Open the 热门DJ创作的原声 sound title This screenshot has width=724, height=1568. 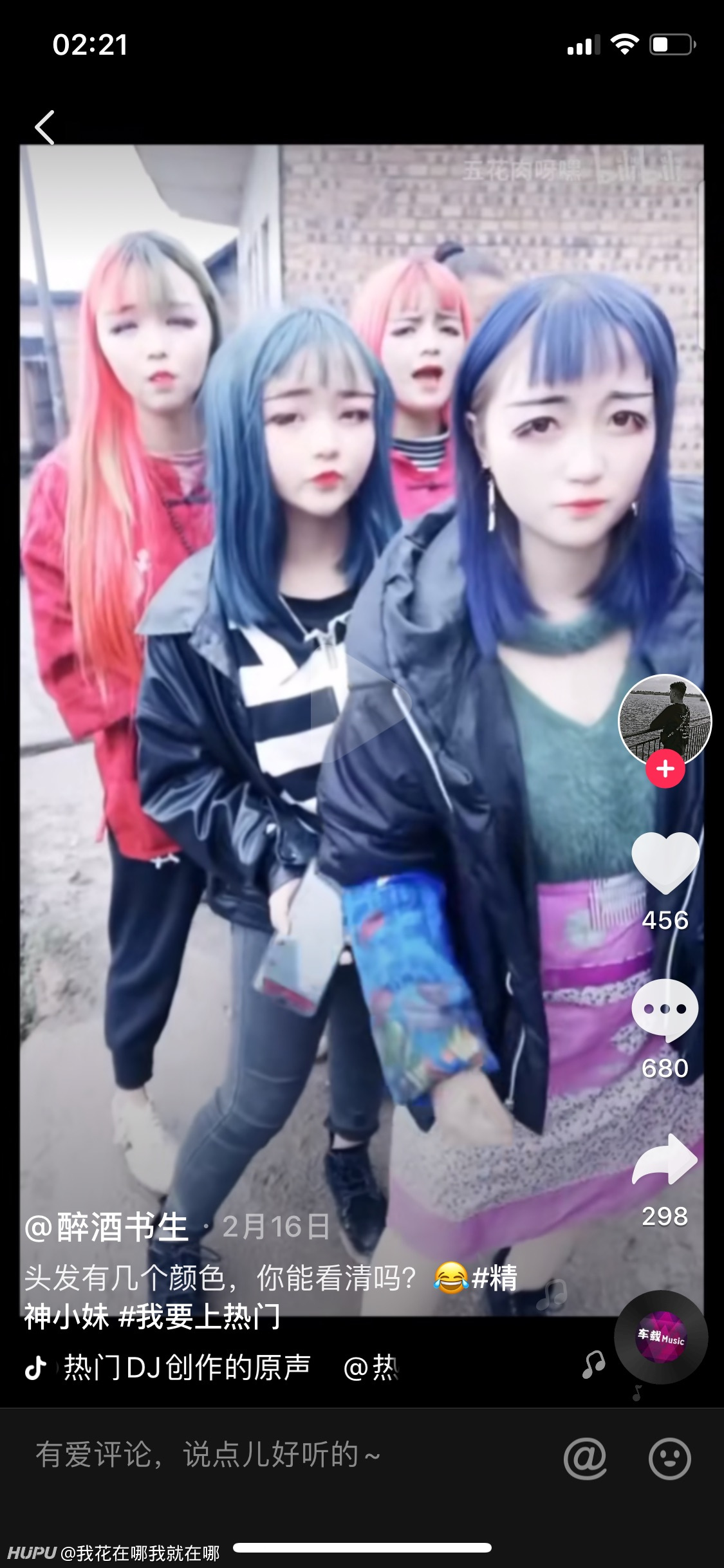[x=187, y=1367]
